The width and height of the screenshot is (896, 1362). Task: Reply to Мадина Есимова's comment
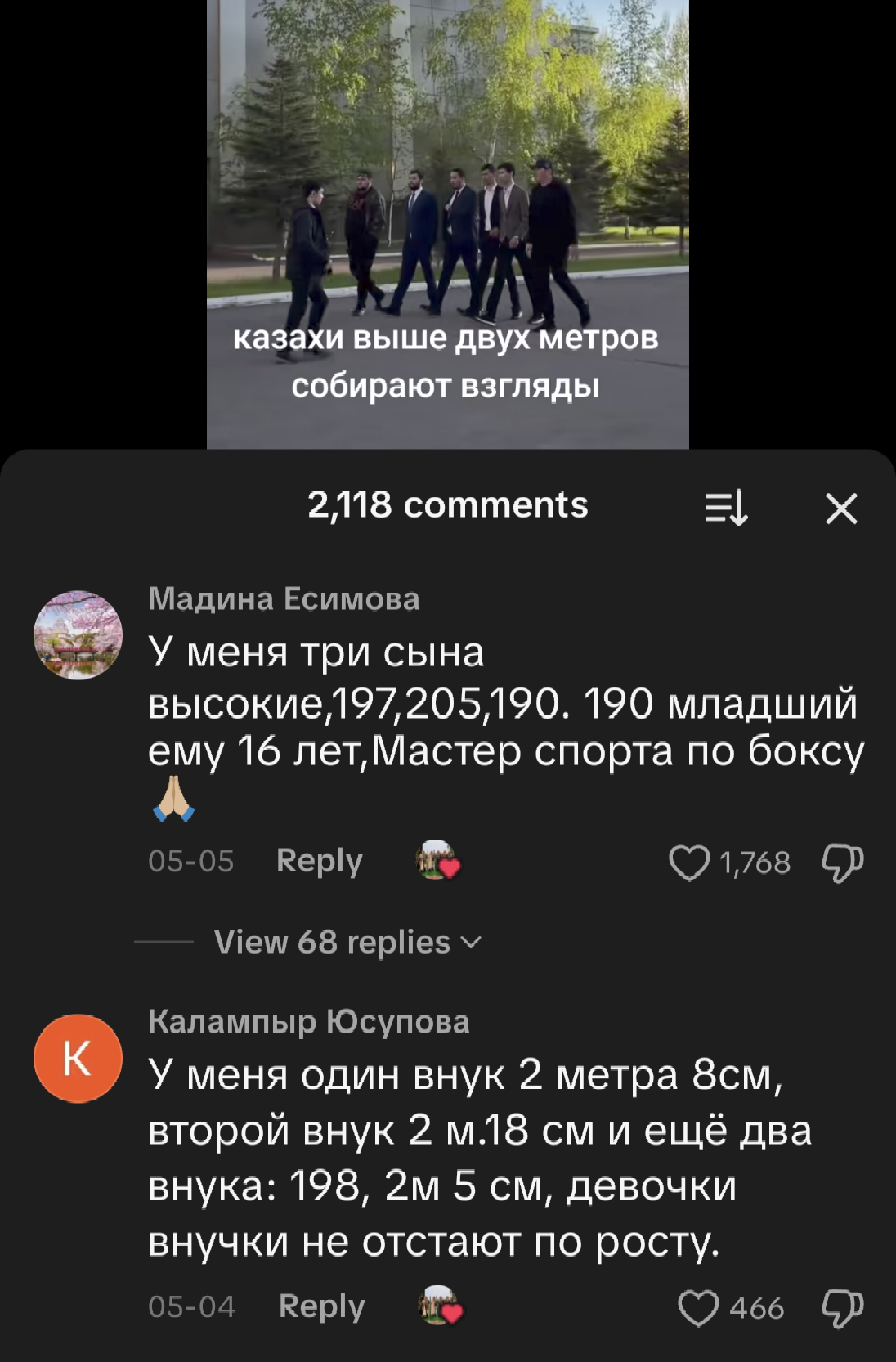[319, 862]
